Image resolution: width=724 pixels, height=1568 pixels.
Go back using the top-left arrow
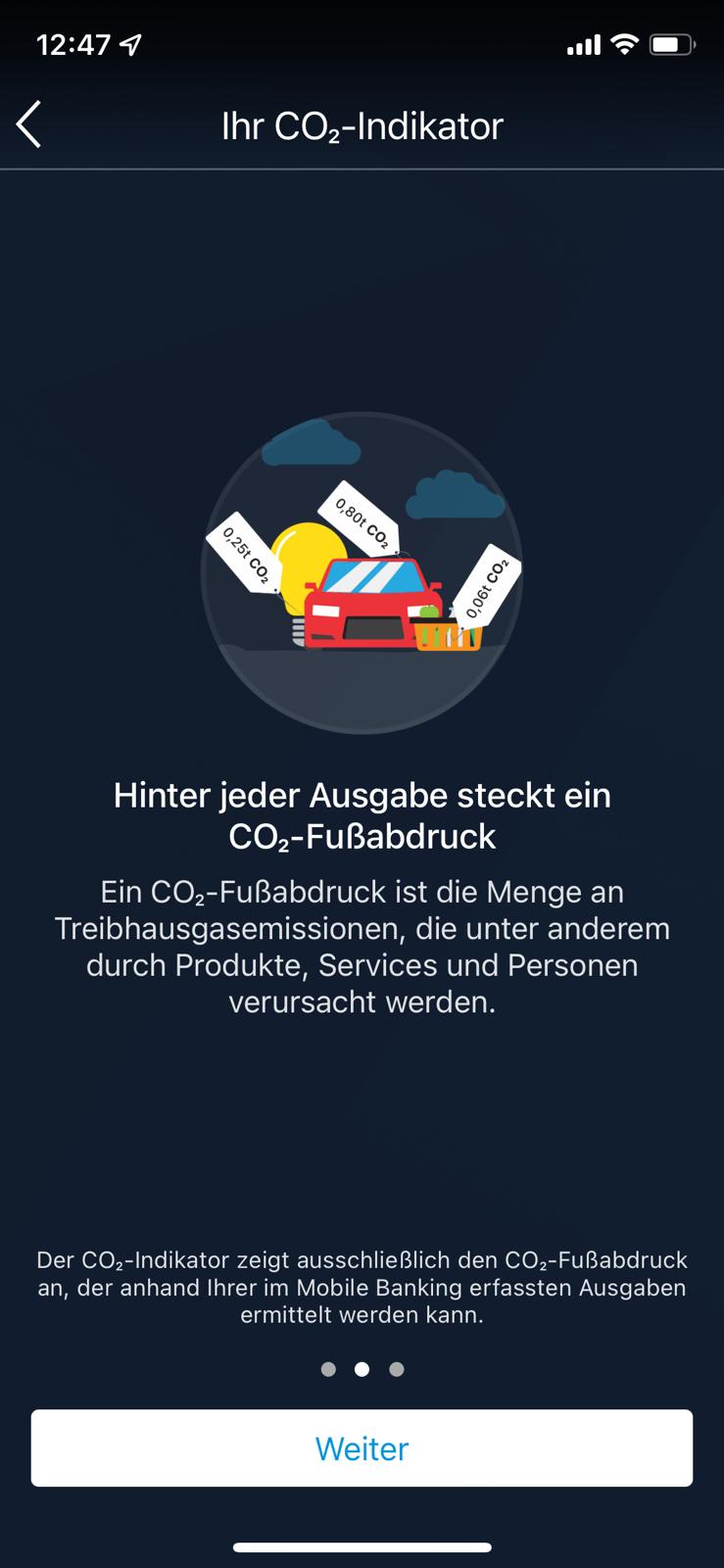coord(29,124)
